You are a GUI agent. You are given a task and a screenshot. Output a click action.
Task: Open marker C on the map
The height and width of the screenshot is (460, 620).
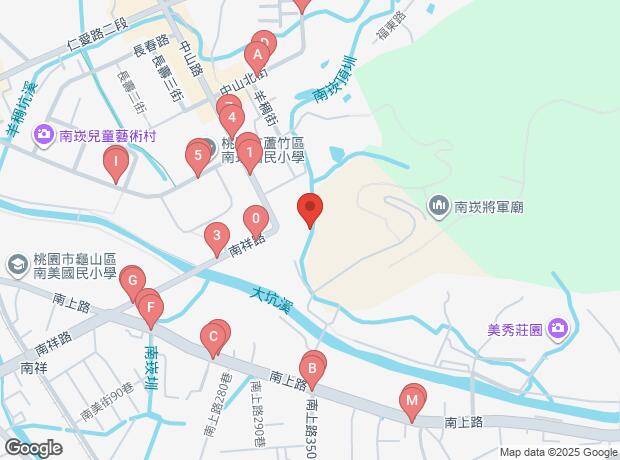(x=212, y=337)
